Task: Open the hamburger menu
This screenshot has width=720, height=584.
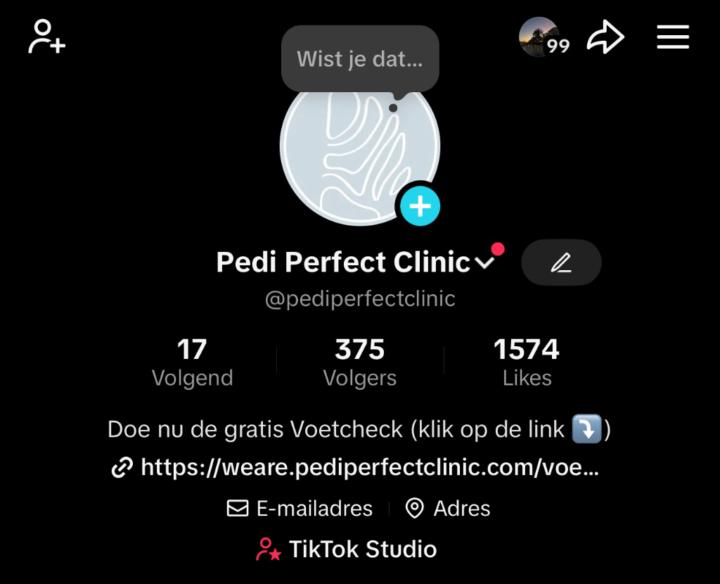Action: (673, 38)
